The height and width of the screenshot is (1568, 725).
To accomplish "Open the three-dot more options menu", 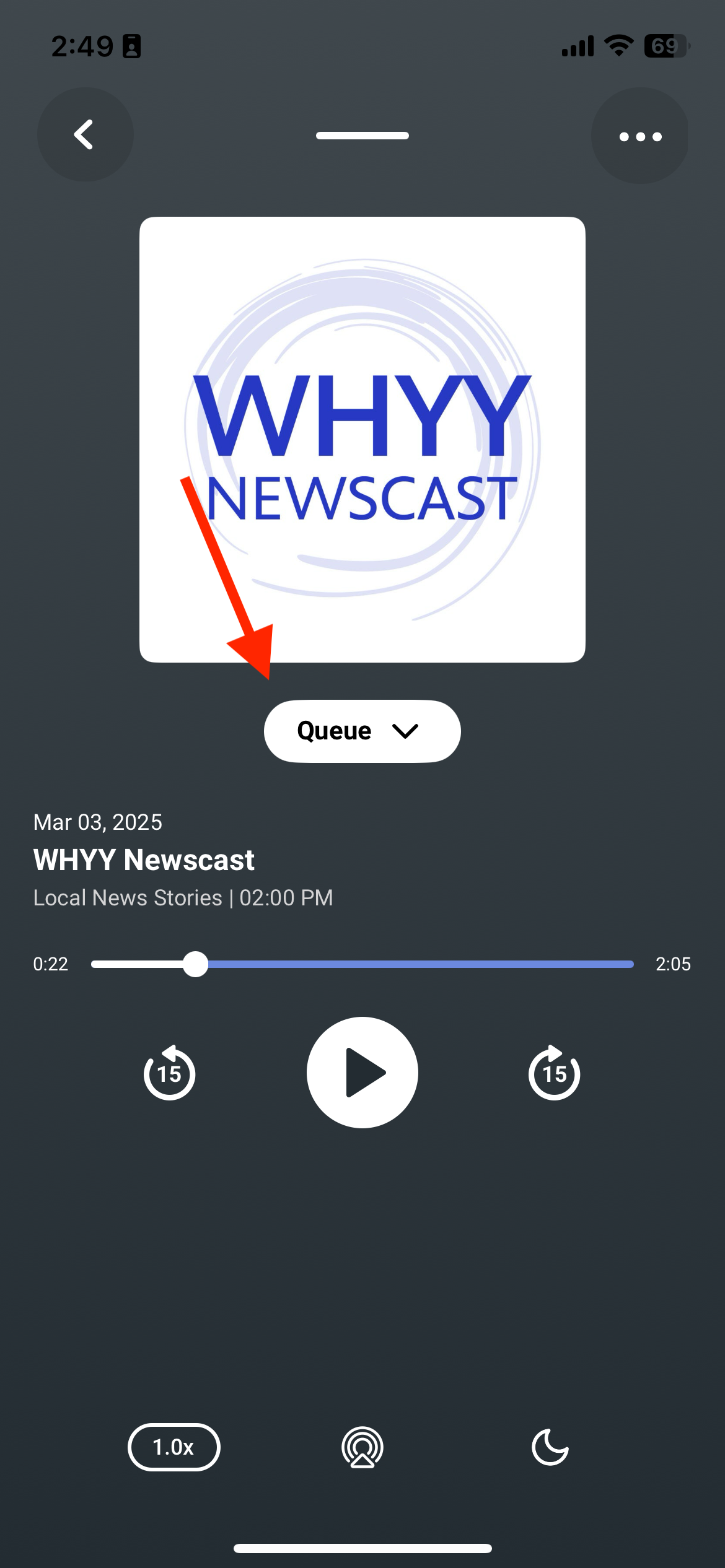I will 640,136.
